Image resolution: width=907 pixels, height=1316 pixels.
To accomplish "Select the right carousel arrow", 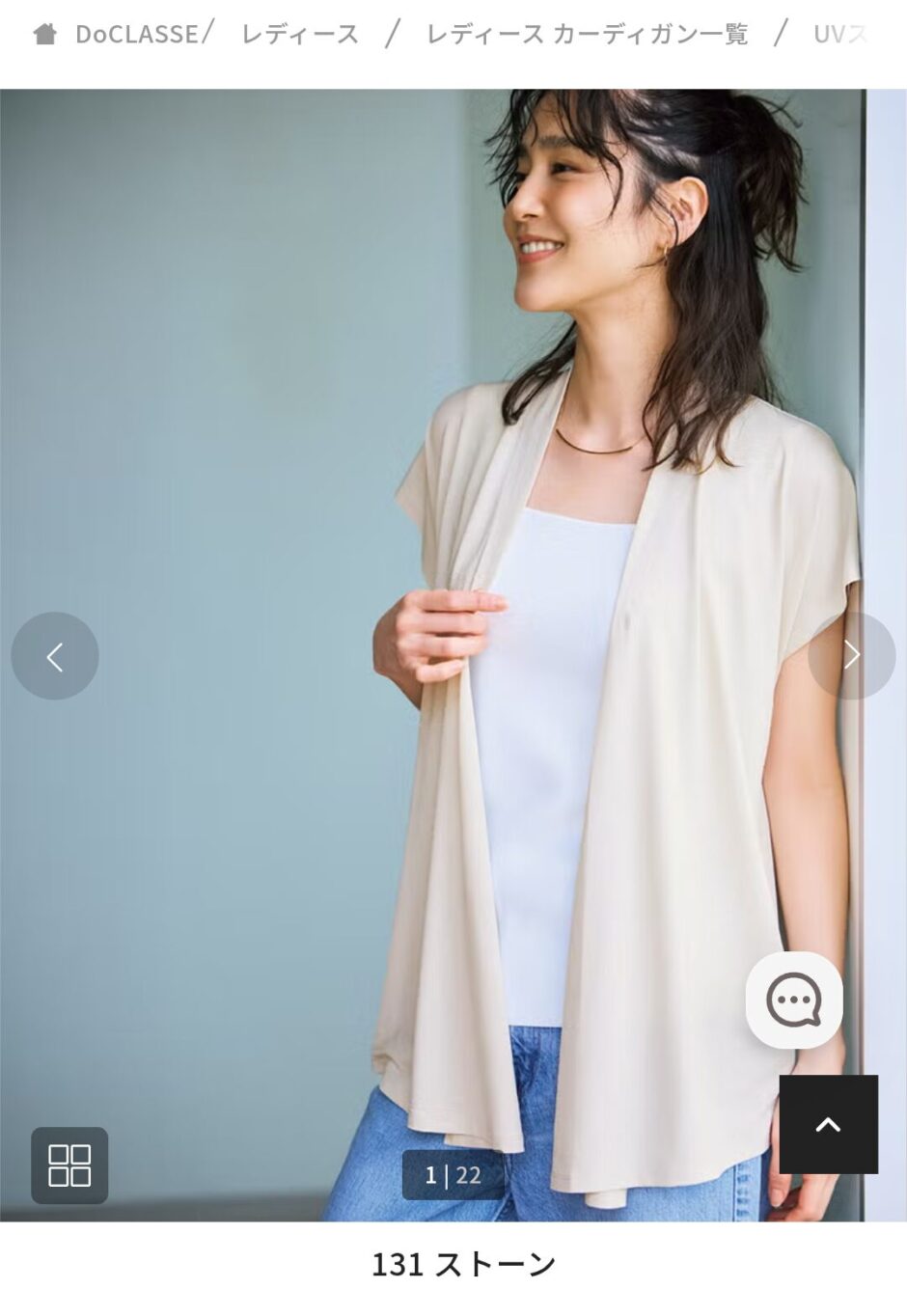I will pos(852,655).
